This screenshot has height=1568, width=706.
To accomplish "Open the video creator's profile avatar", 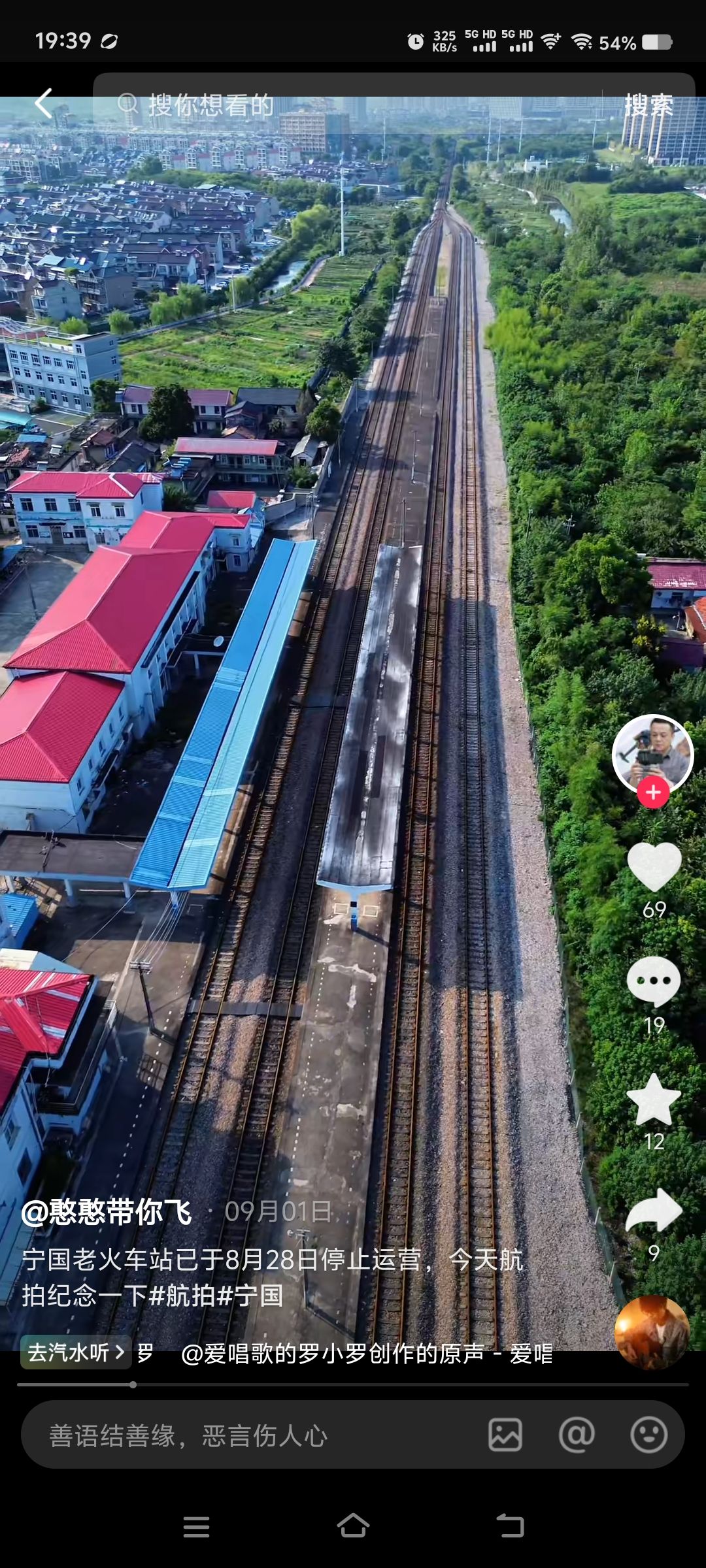I will [x=652, y=753].
